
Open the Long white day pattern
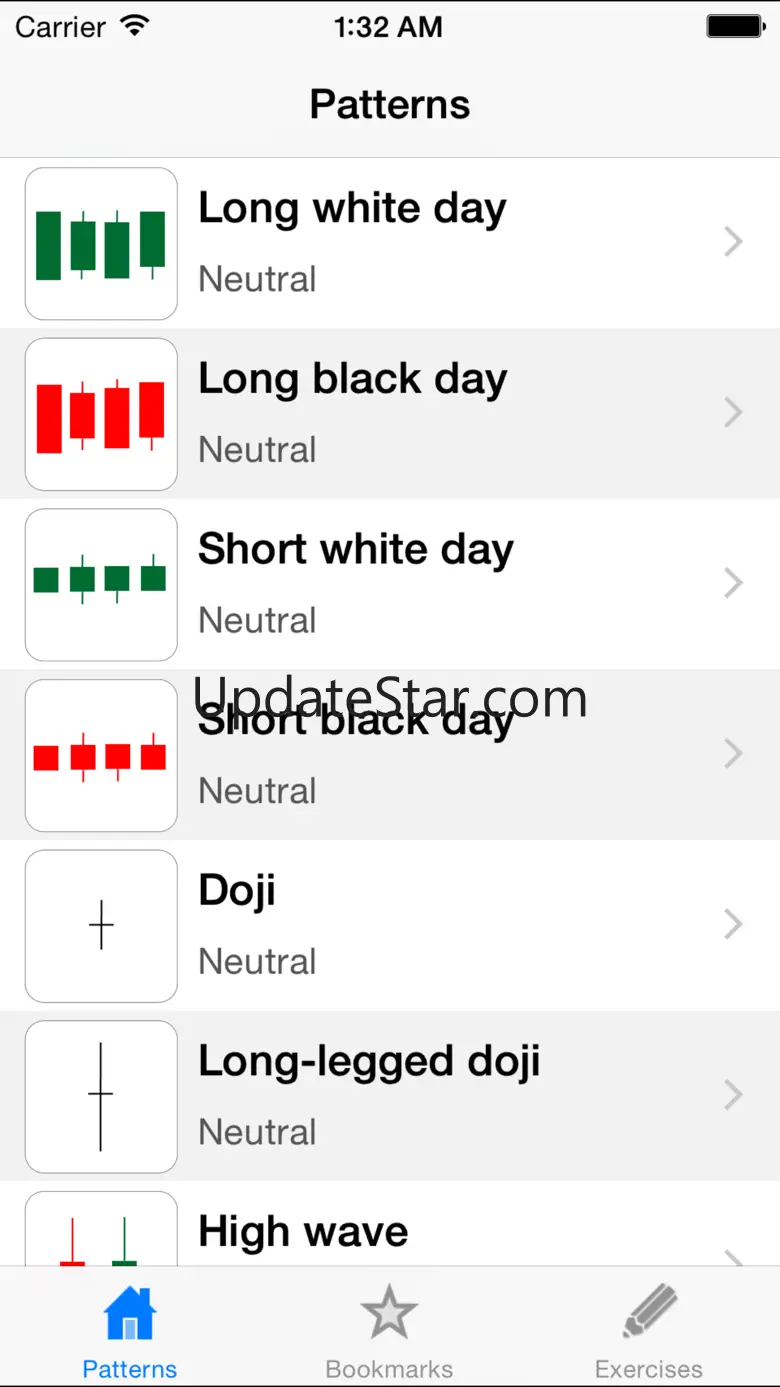(x=390, y=243)
